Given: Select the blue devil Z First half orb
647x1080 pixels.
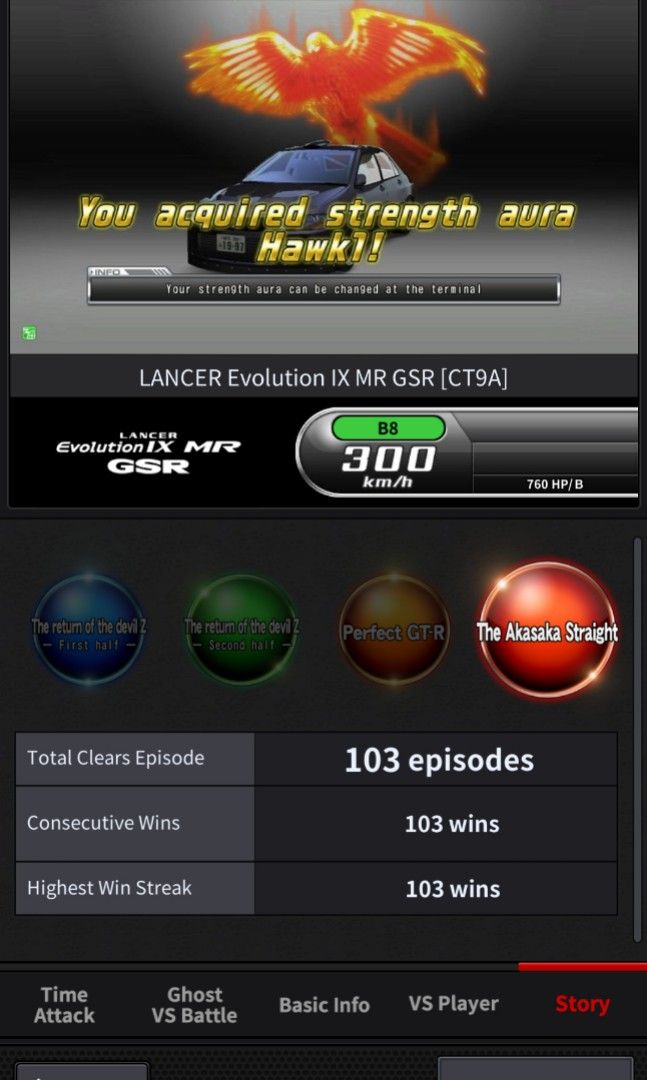Looking at the screenshot, I should tap(88, 631).
